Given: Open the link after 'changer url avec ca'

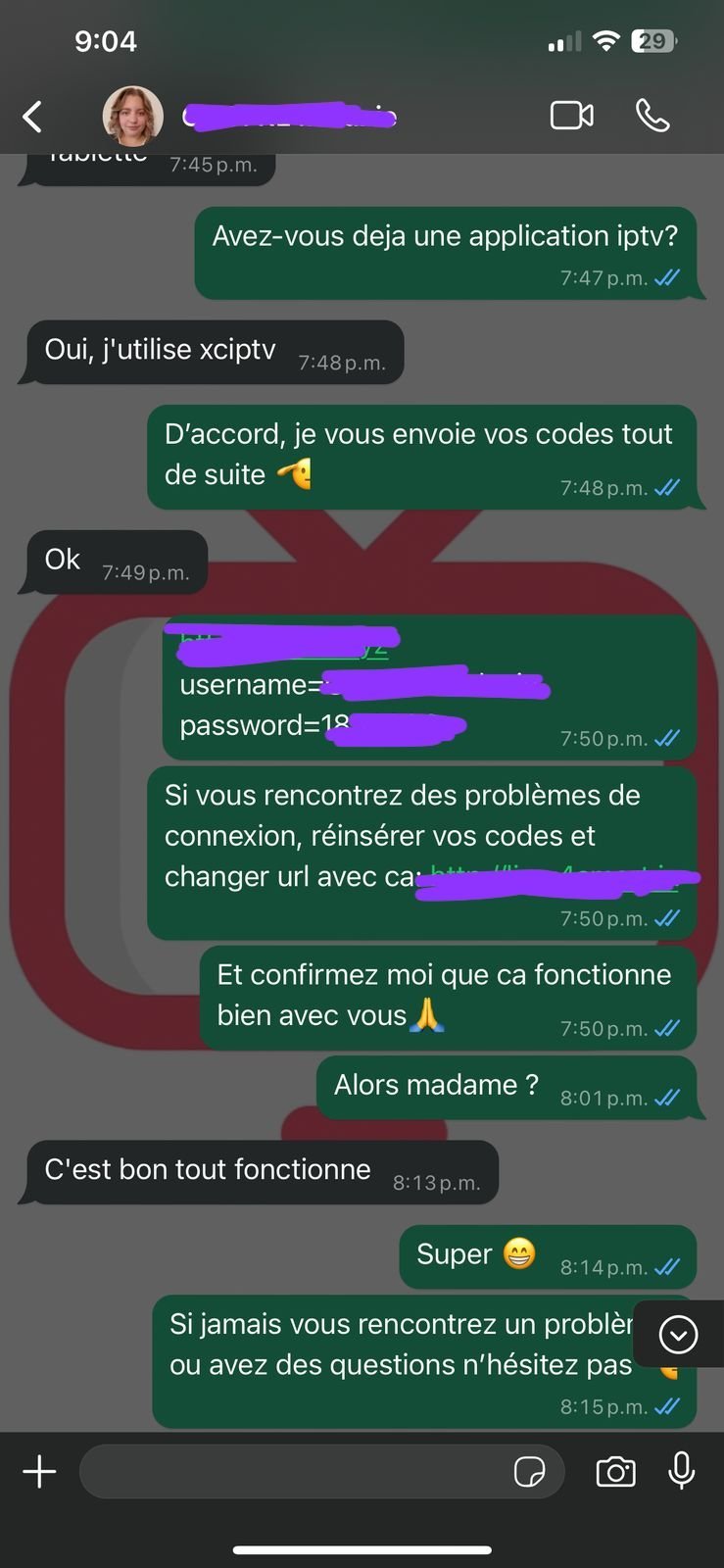Looking at the screenshot, I should [x=554, y=876].
